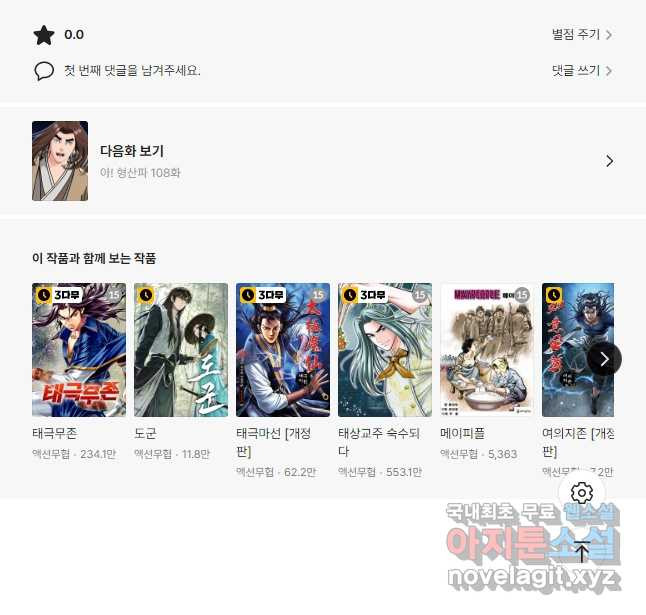
Task: Open the 도군 webtoon card
Action: tap(181, 350)
